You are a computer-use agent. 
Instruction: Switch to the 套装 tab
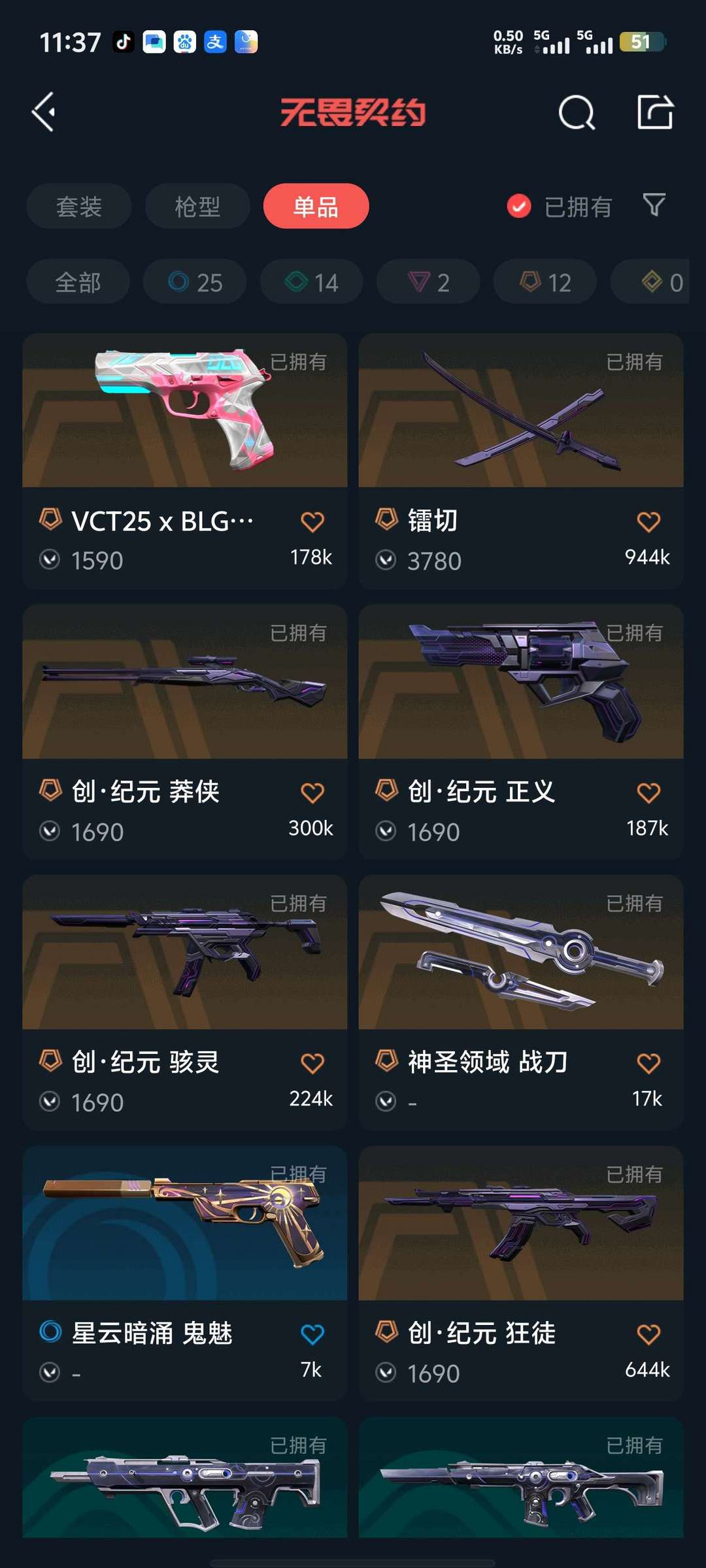click(78, 206)
